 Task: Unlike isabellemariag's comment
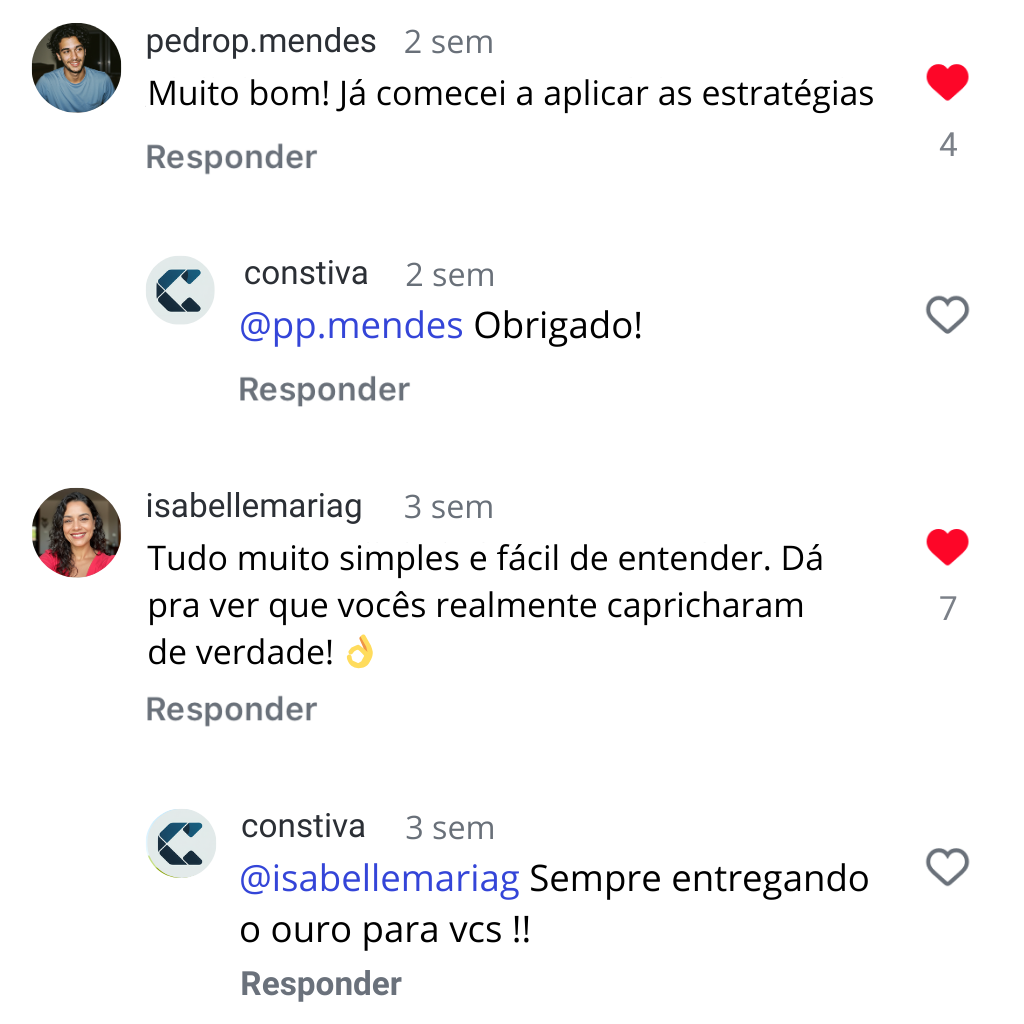947,548
